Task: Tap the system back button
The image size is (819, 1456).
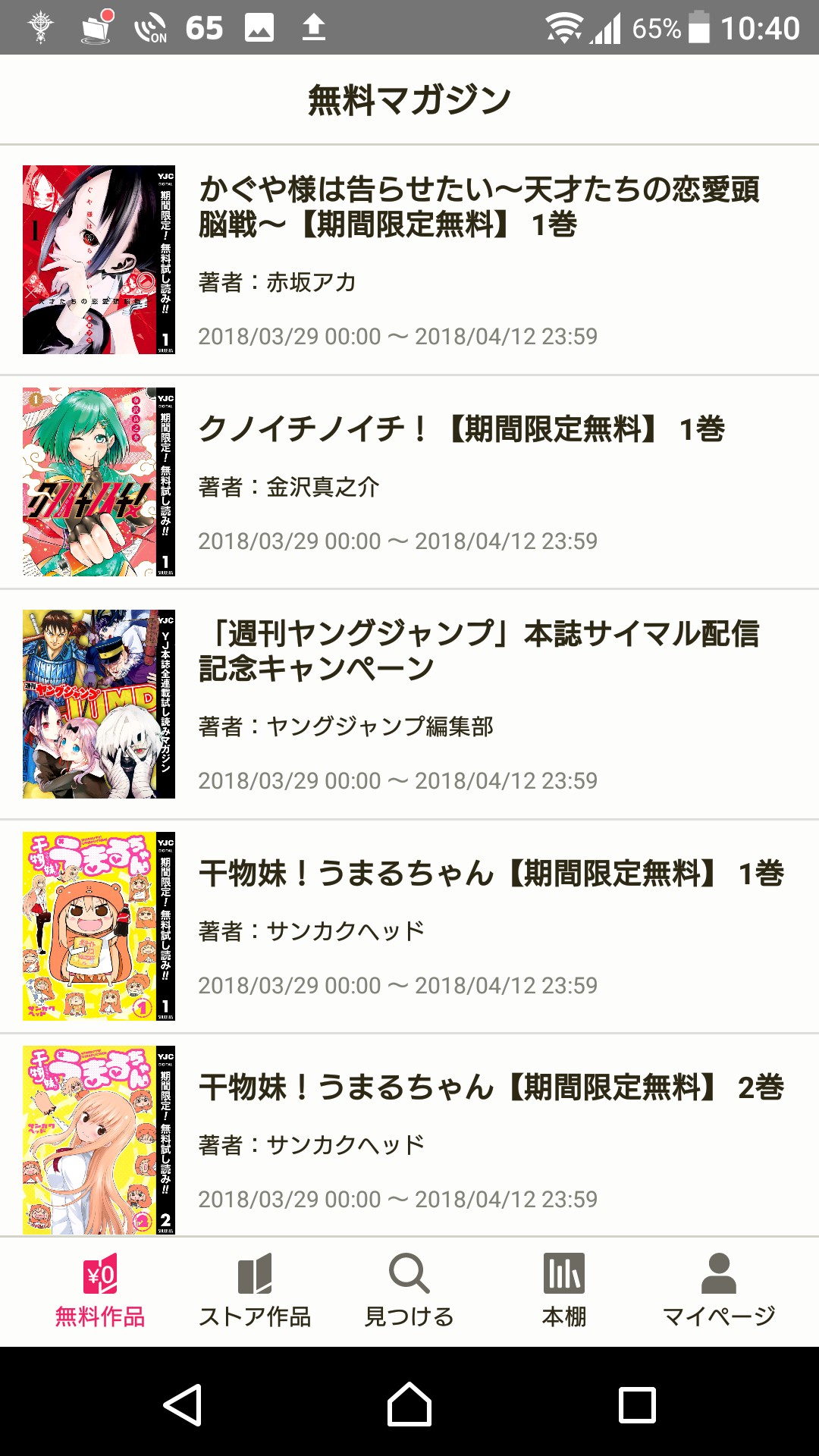Action: (183, 1404)
